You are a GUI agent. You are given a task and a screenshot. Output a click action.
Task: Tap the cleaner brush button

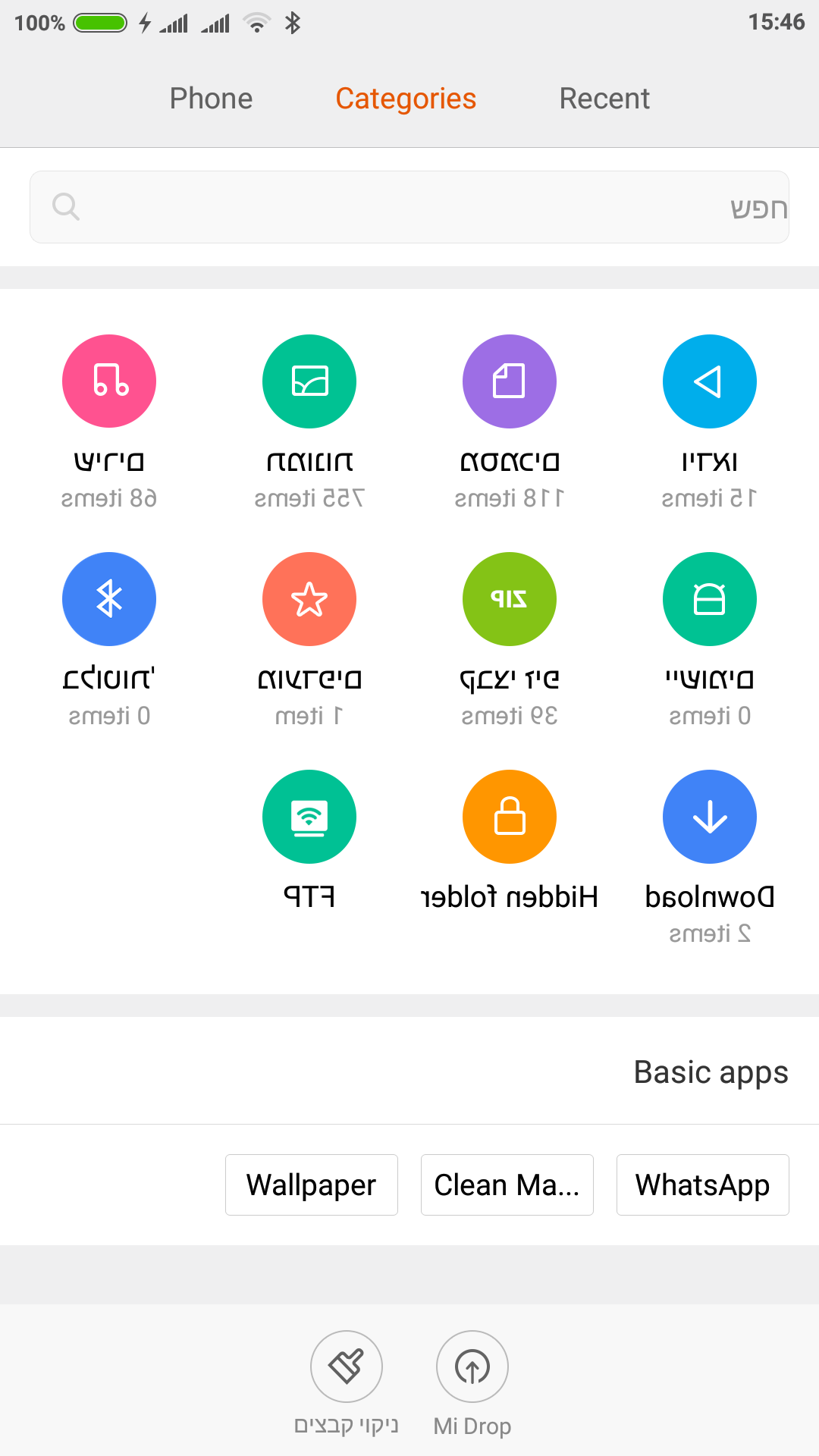coord(347,1367)
